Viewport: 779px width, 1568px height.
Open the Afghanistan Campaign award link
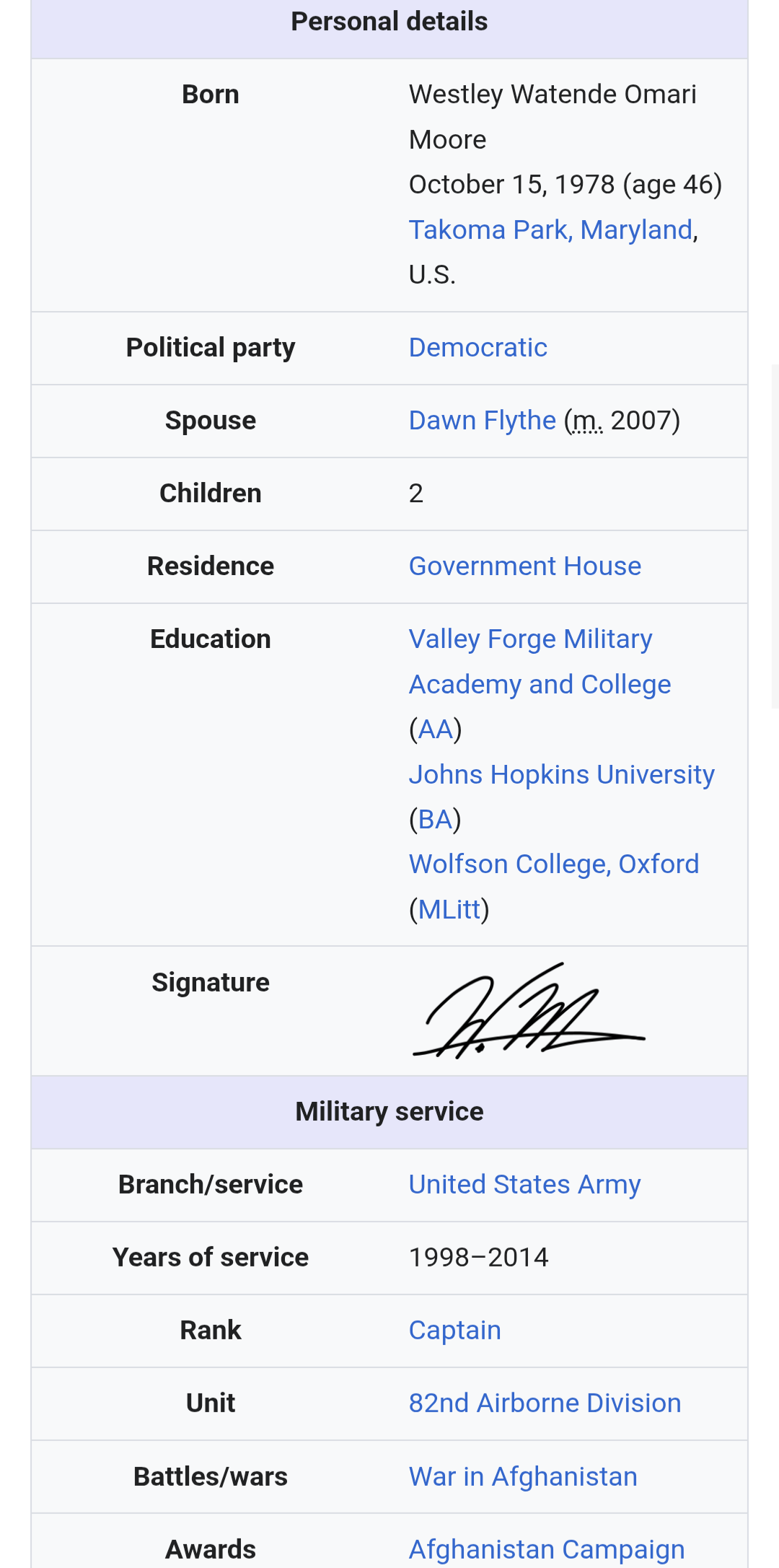[x=547, y=1550]
